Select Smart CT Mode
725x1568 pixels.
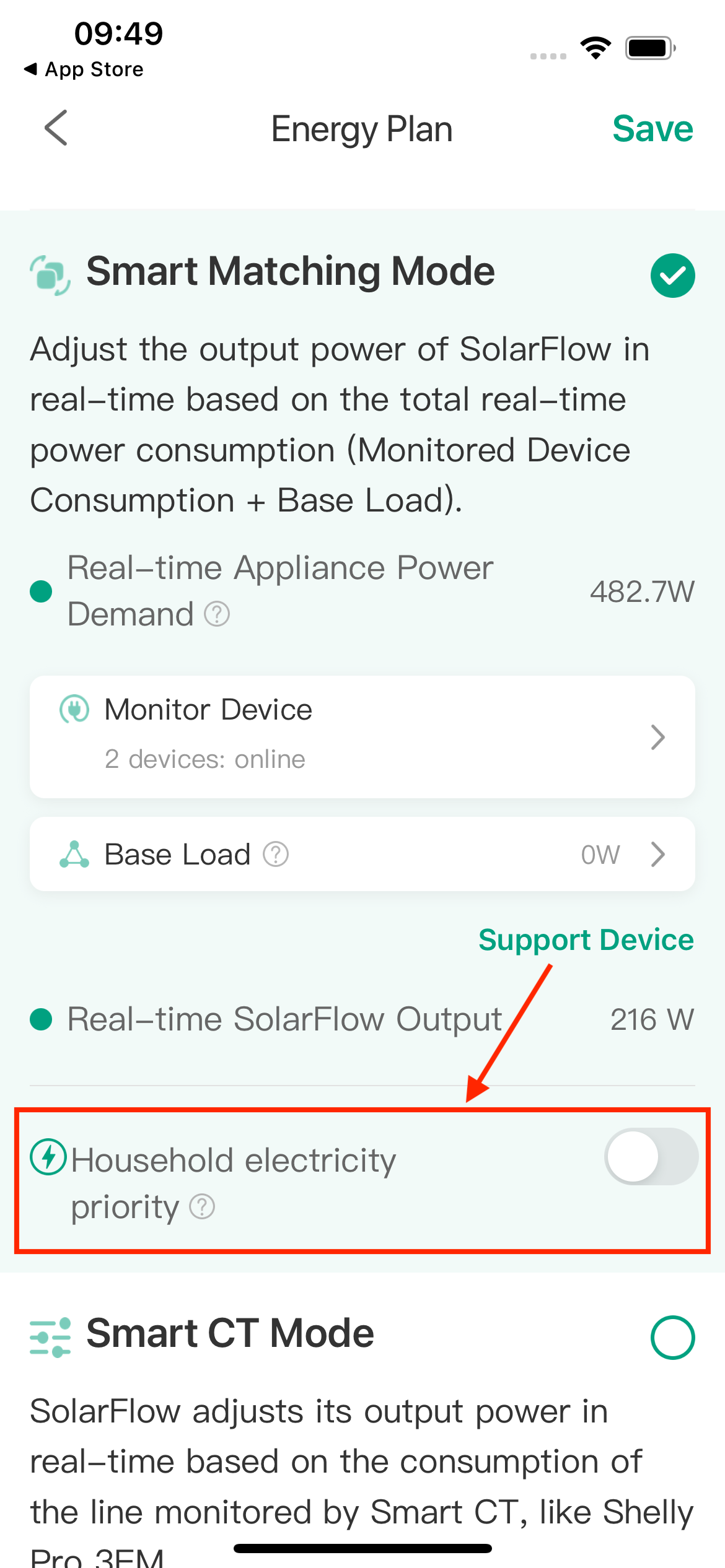tap(672, 1338)
